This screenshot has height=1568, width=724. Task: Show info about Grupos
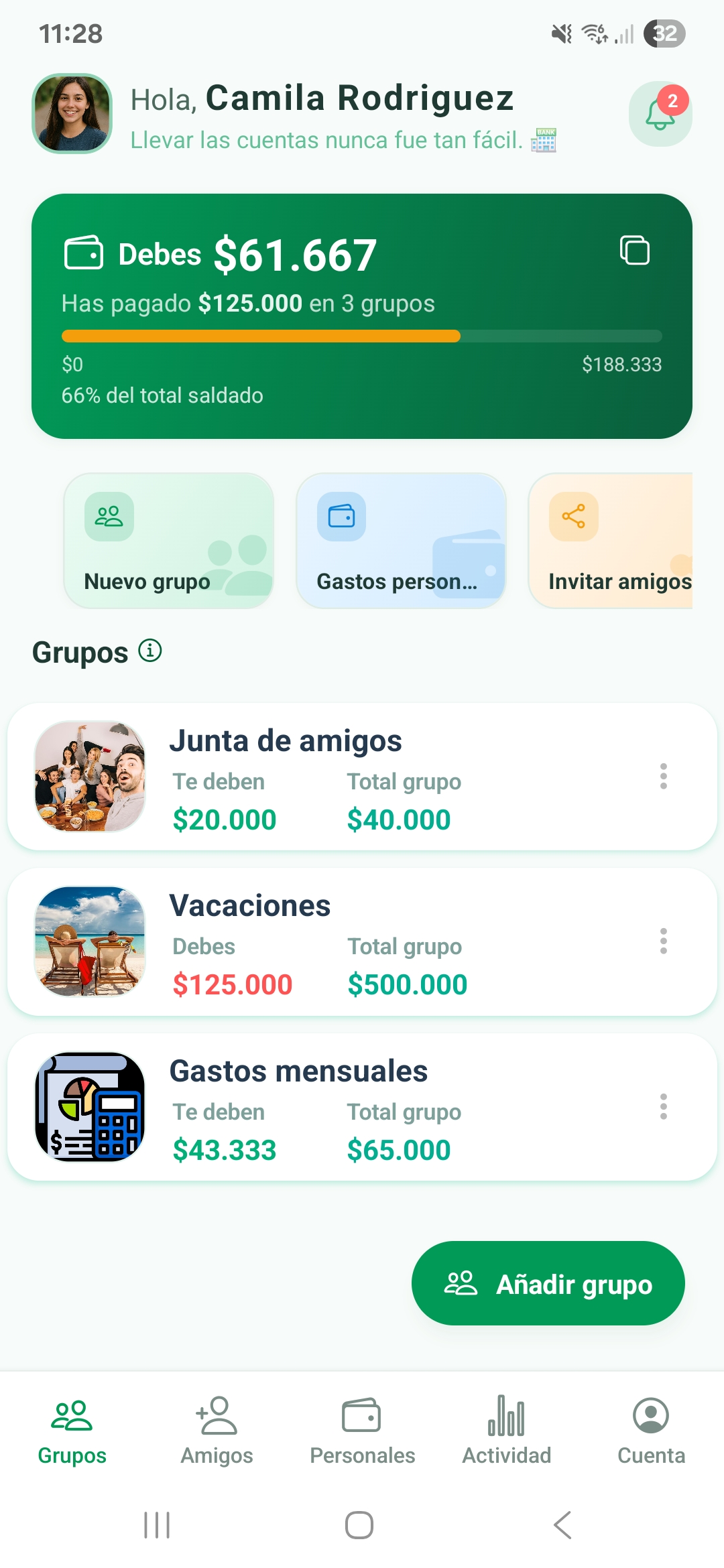point(150,651)
